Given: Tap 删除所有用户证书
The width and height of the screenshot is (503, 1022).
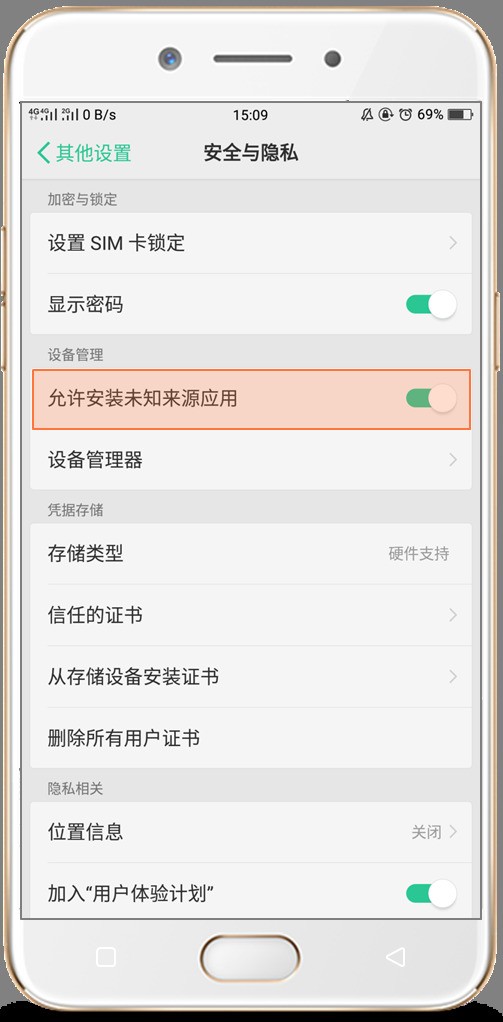Looking at the screenshot, I should click(251, 738).
